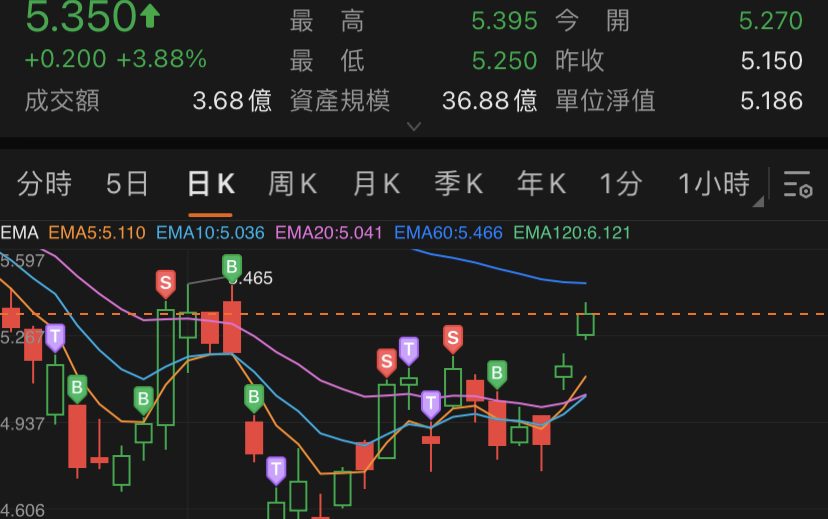Viewport: 828px width, 519px height.
Task: Expand the quote details chevron
Action: coord(414,127)
